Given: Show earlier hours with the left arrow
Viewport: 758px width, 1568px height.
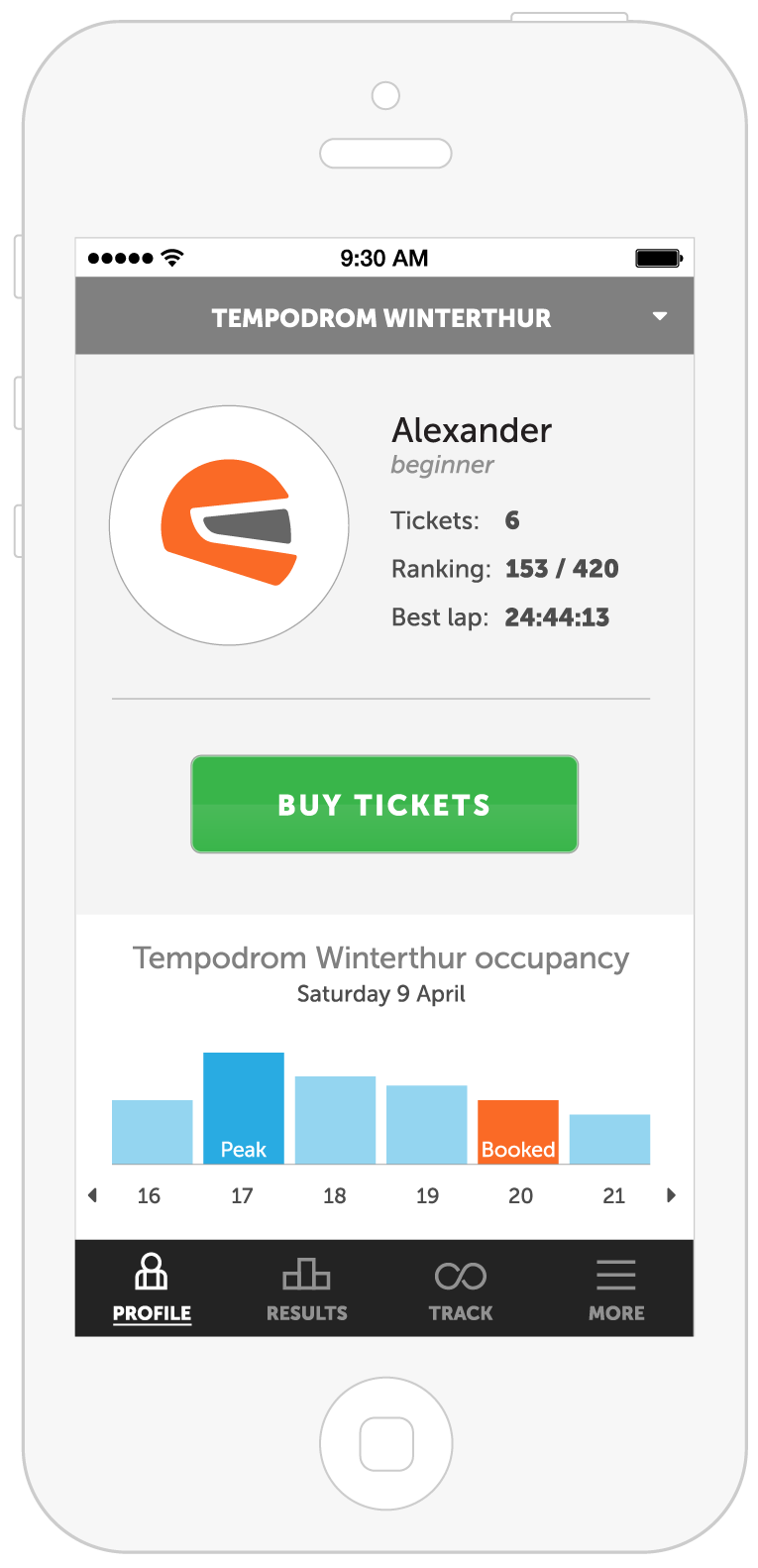Looking at the screenshot, I should (x=93, y=1195).
